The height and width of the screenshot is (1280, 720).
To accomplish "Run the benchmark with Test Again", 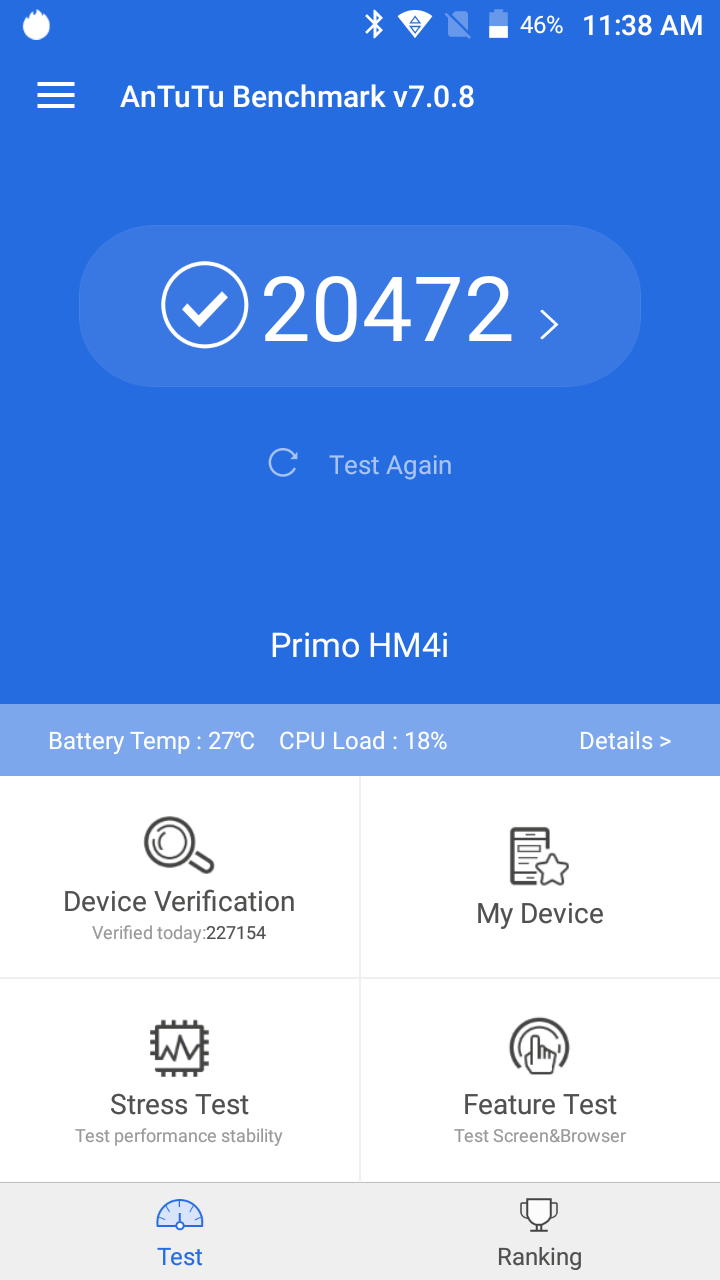I will pos(361,465).
